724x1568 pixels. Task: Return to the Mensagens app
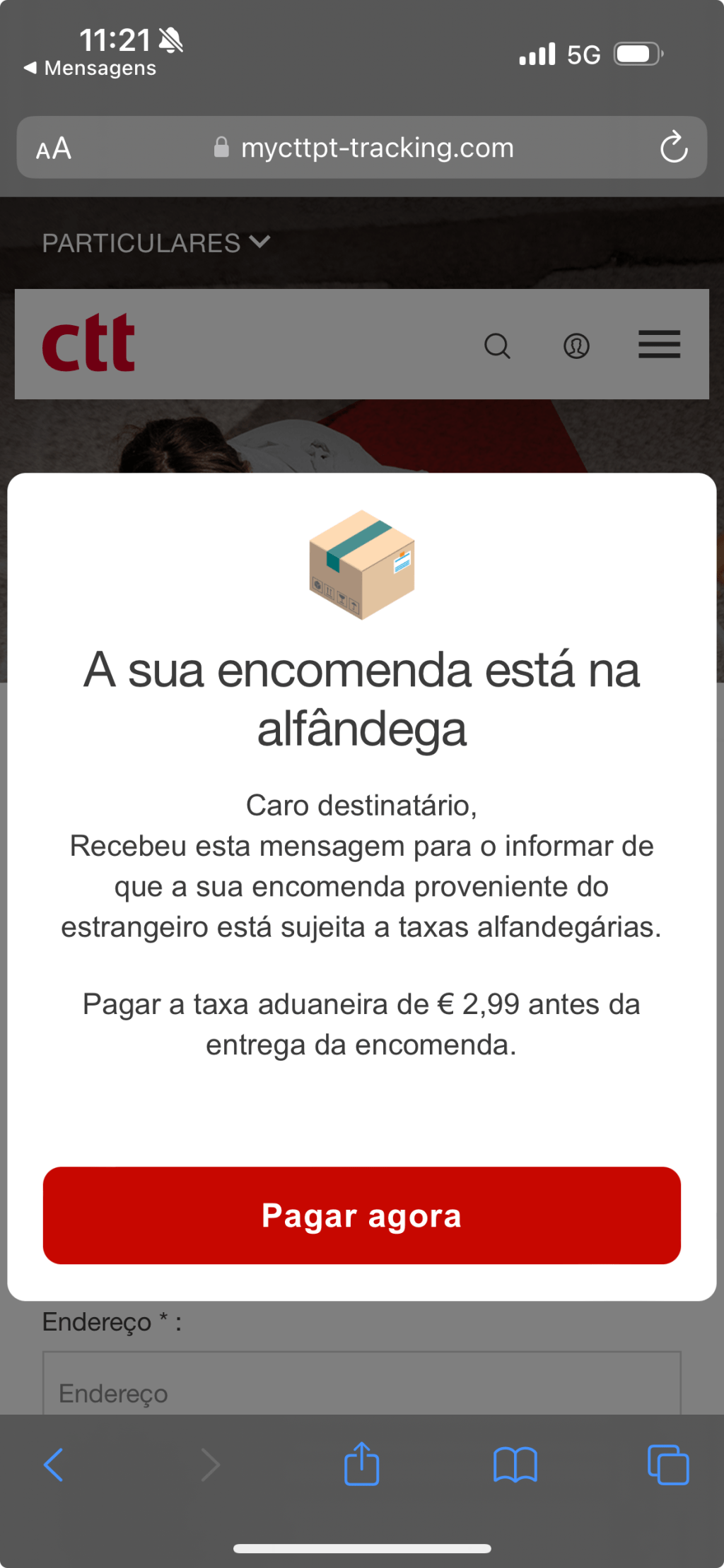coord(90,69)
